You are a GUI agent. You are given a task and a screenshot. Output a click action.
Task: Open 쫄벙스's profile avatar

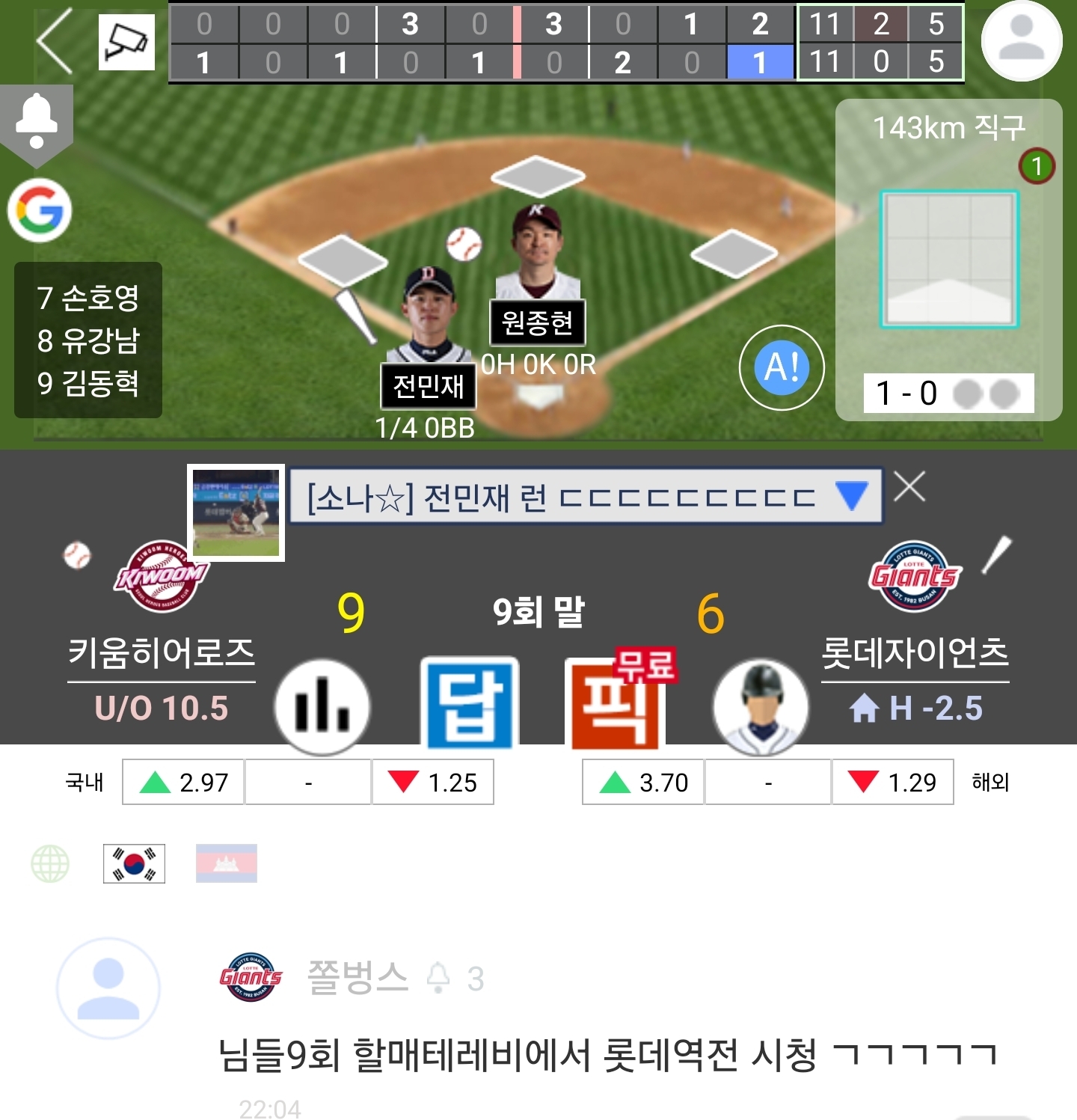tap(108, 988)
